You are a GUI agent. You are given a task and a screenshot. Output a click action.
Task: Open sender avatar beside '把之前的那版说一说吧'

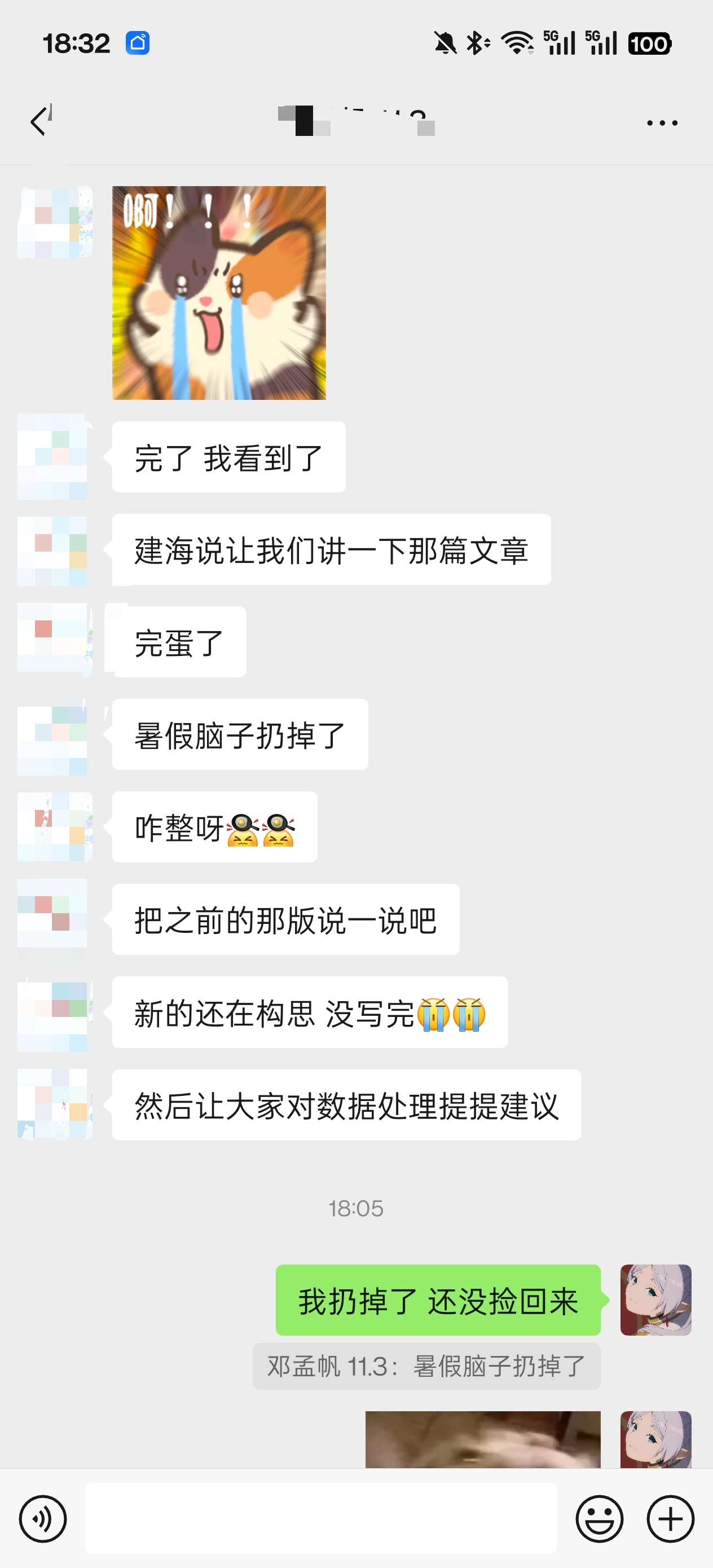pyautogui.click(x=53, y=913)
